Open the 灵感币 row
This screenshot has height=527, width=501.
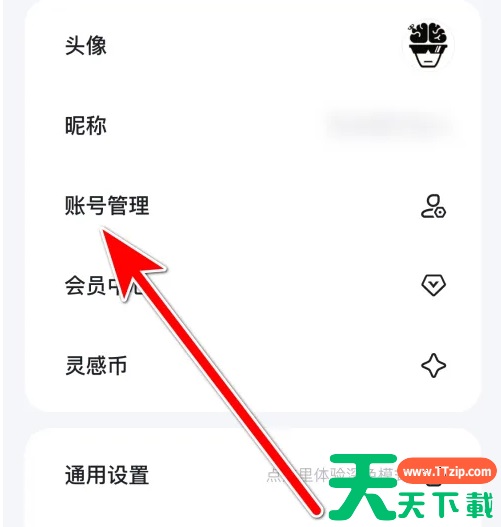click(x=253, y=365)
